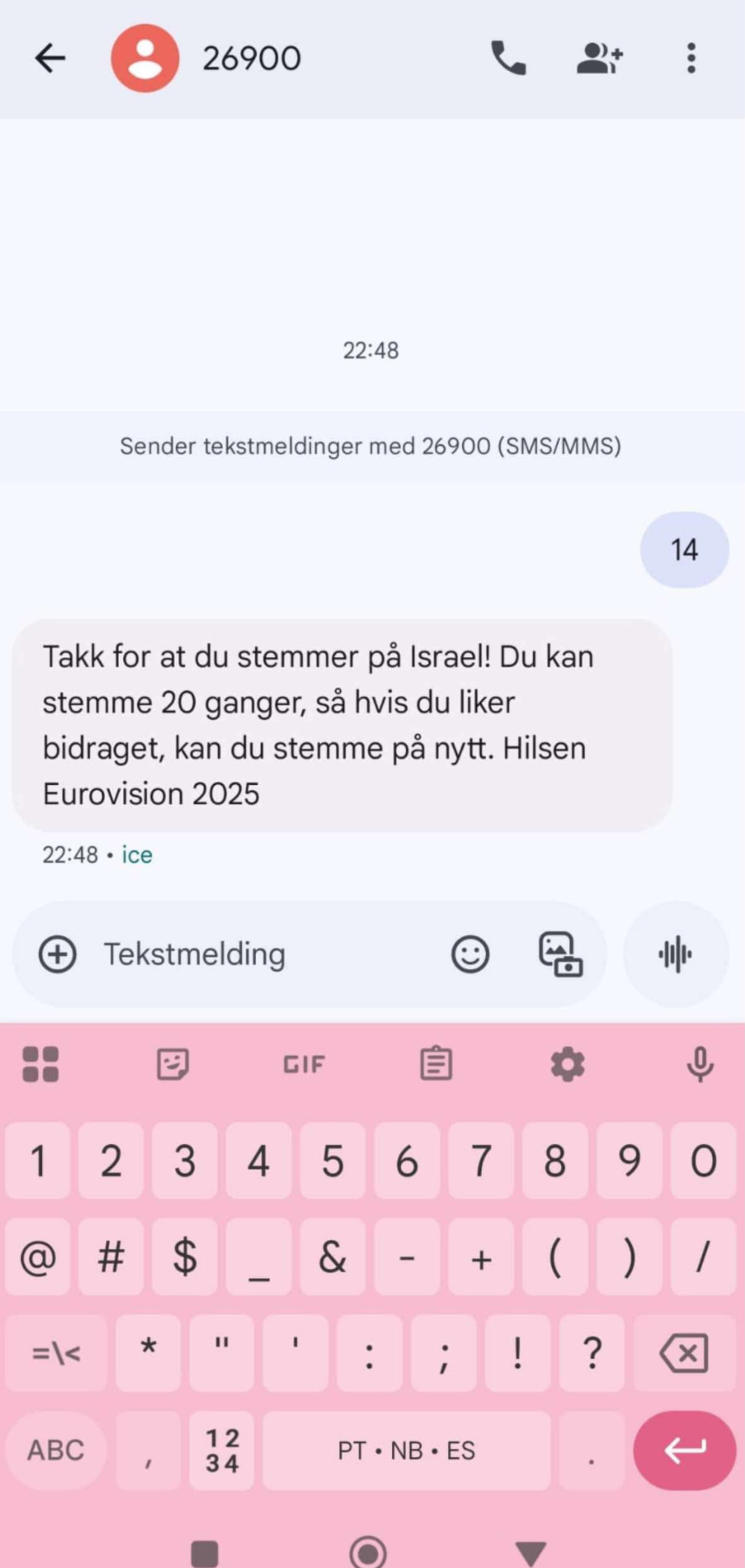The height and width of the screenshot is (1568, 745).
Task: Start keyboard voice typing microphone
Action: 699,1065
